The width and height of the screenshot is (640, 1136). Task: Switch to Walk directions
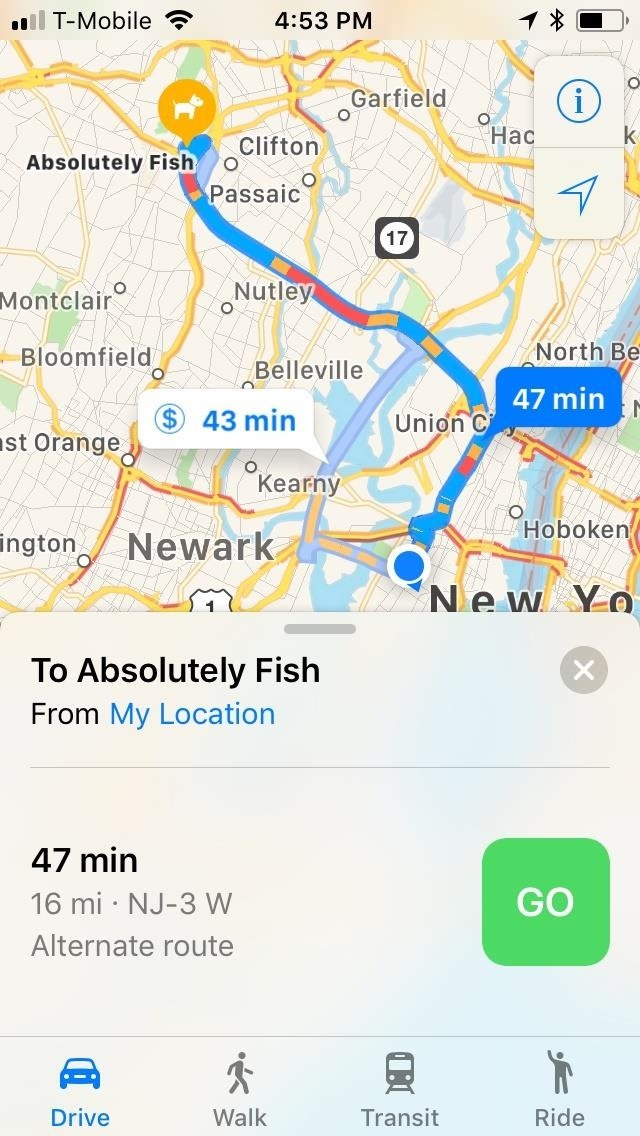pyautogui.click(x=240, y=1088)
